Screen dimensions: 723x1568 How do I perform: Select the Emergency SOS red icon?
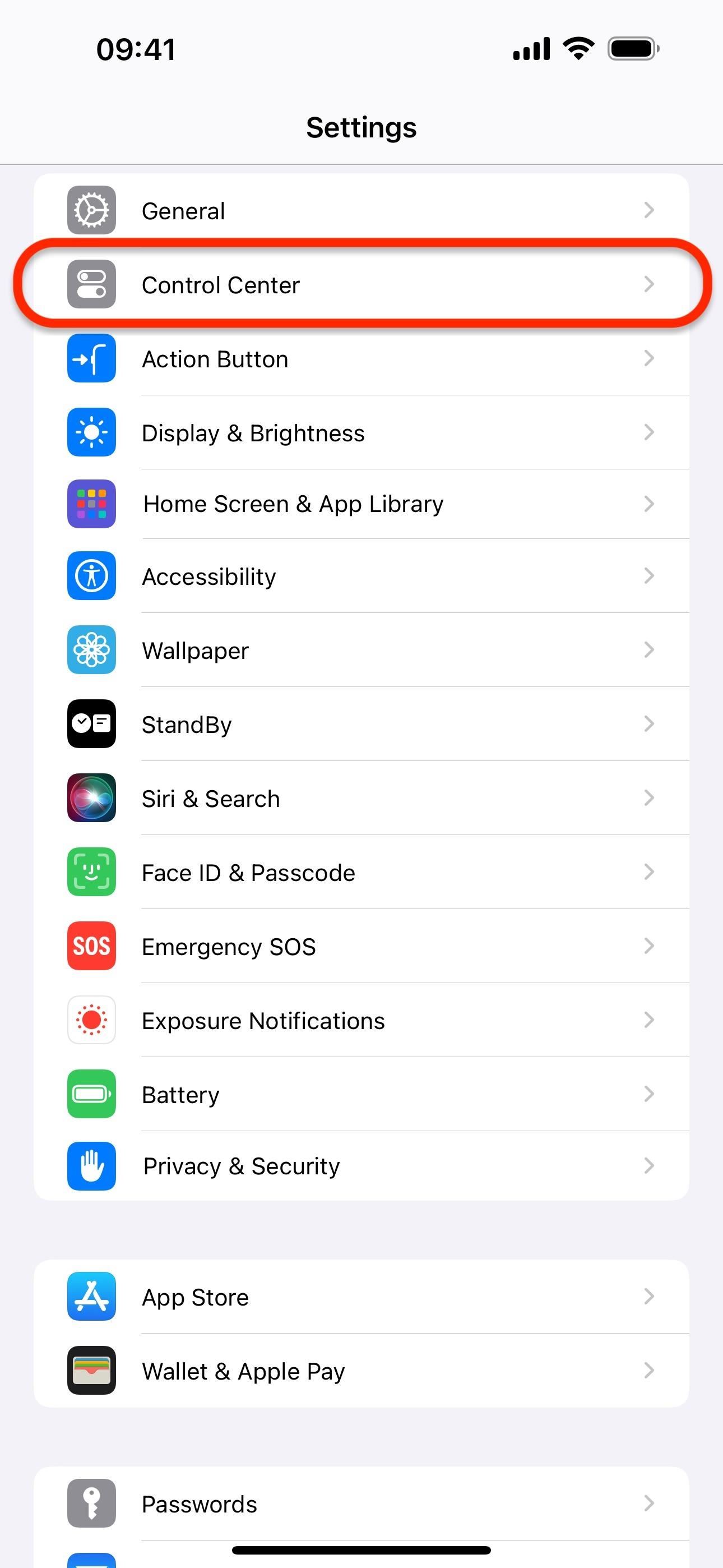[91, 946]
